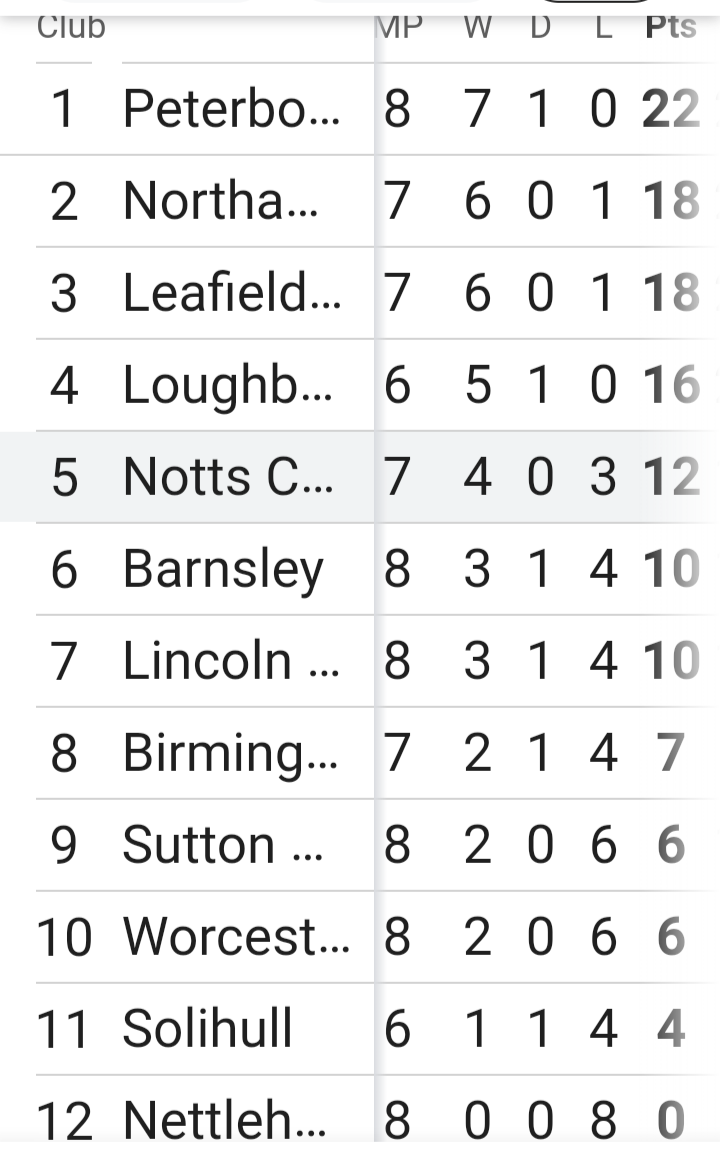The image size is (720, 1155).
Task: Select Solihull in the standings
Action: click(x=207, y=1029)
